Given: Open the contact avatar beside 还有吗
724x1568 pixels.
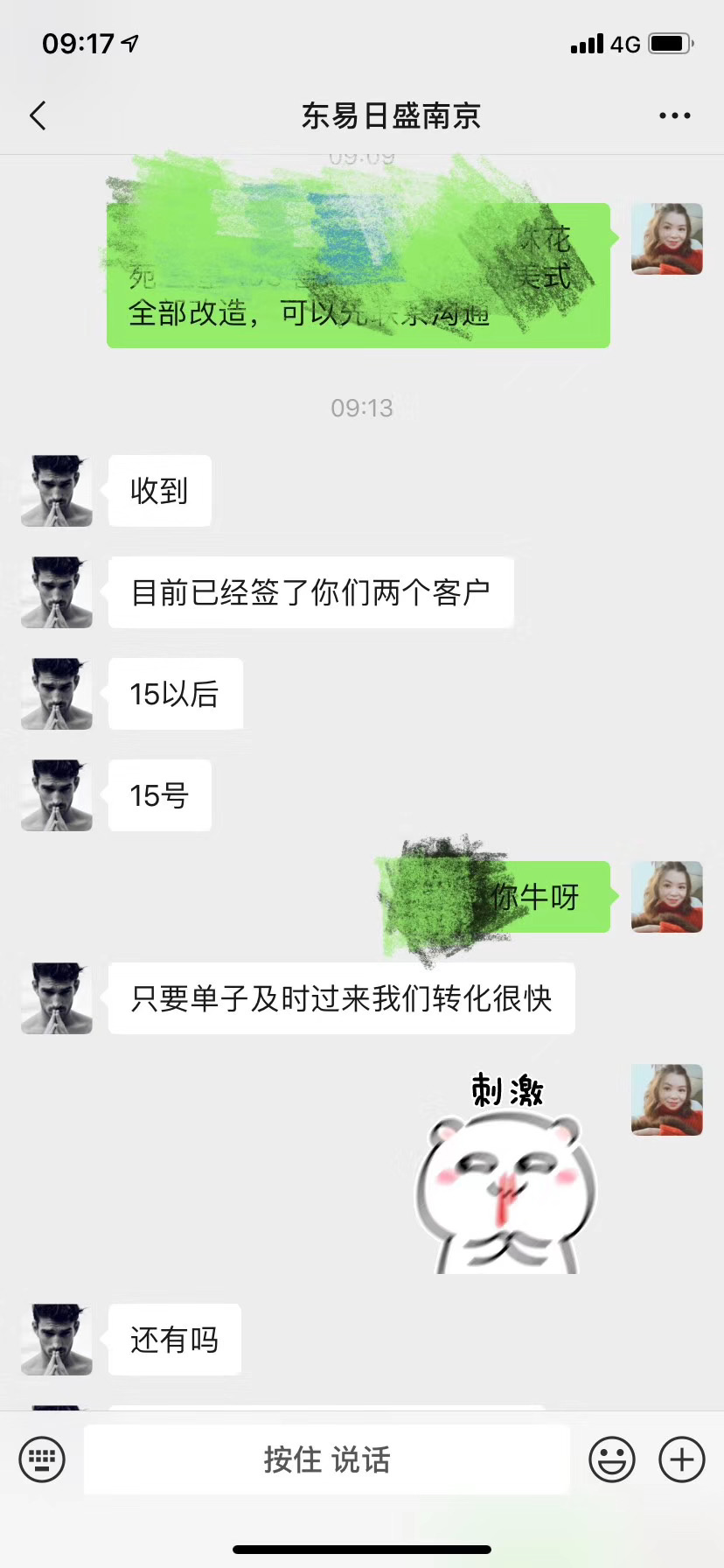Looking at the screenshot, I should 57,1340.
